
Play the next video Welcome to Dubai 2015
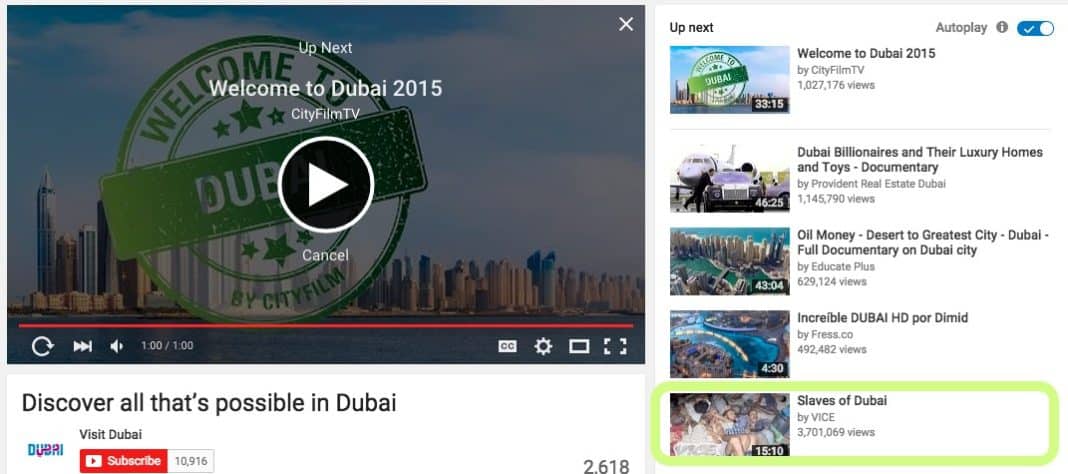coord(326,185)
